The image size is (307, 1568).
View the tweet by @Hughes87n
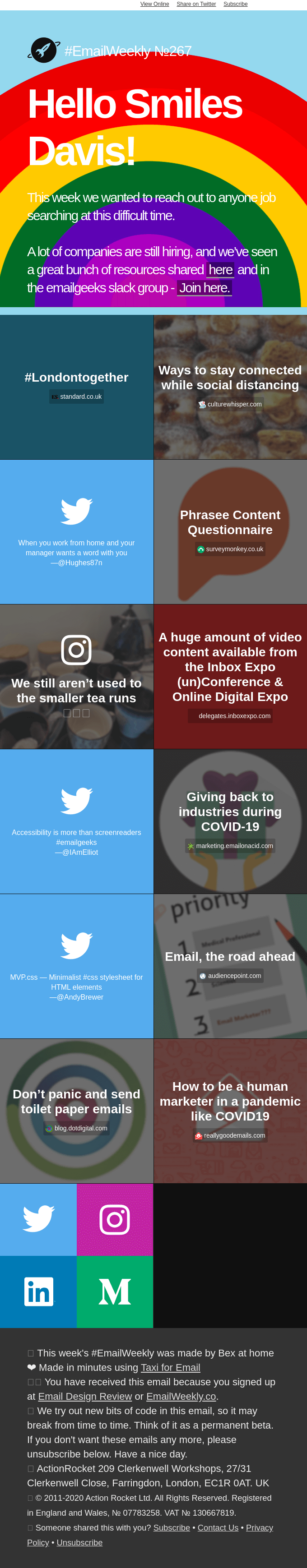pyautogui.click(x=77, y=531)
